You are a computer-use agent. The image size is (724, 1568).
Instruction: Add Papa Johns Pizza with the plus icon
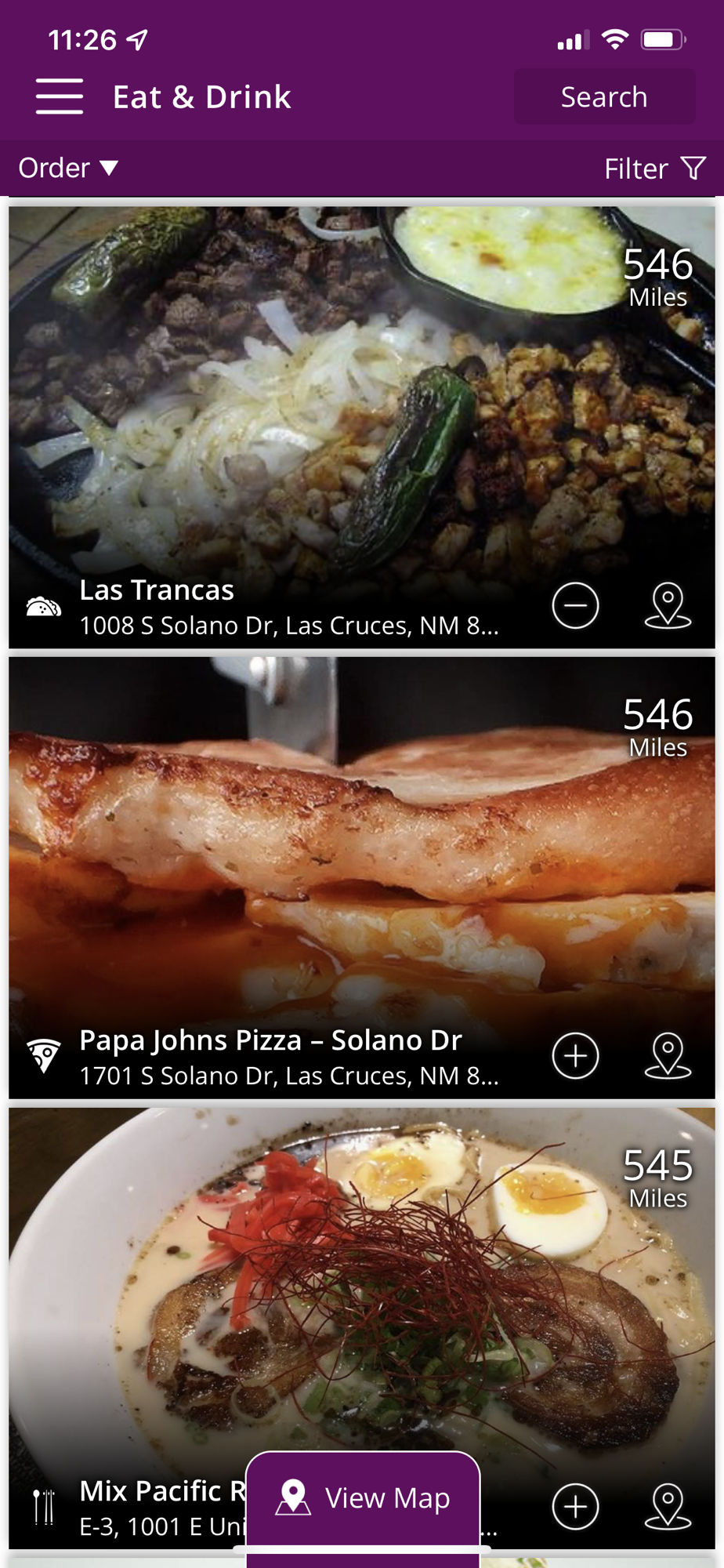point(576,1056)
